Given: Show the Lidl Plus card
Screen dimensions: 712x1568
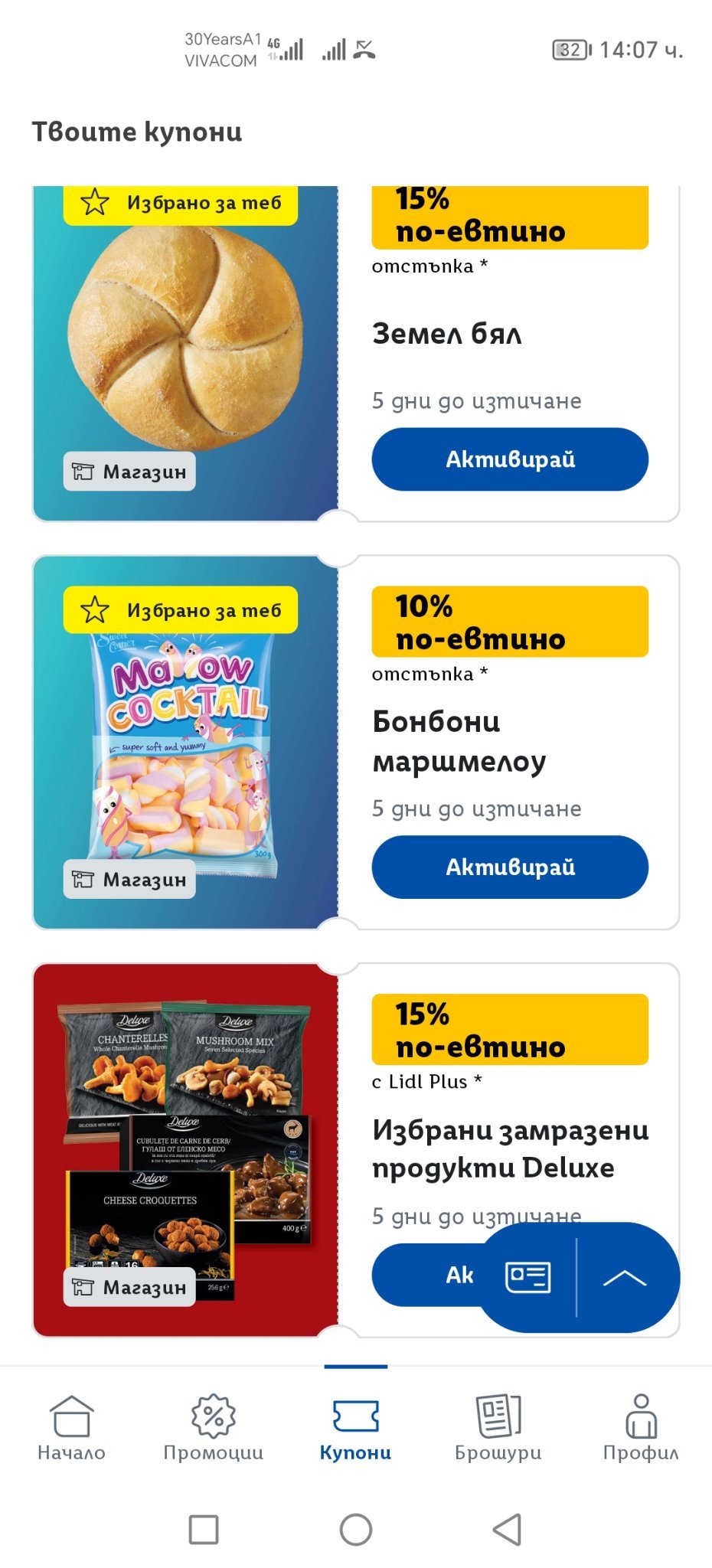Looking at the screenshot, I should 527,1277.
